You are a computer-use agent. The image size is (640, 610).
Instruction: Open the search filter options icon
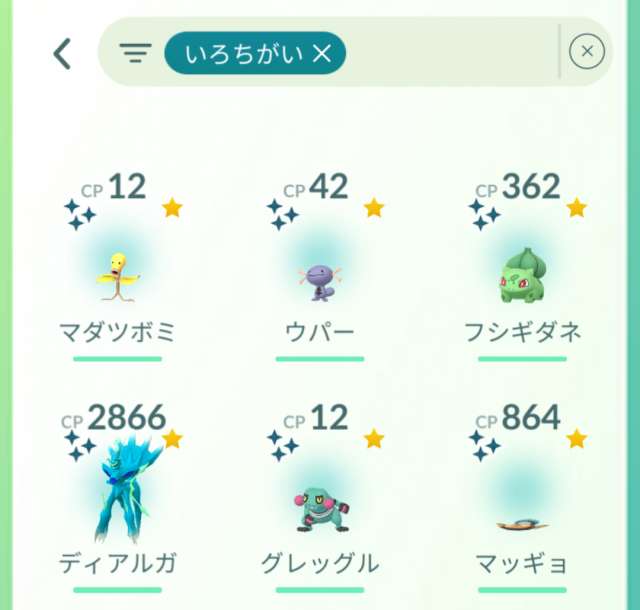coord(135,53)
